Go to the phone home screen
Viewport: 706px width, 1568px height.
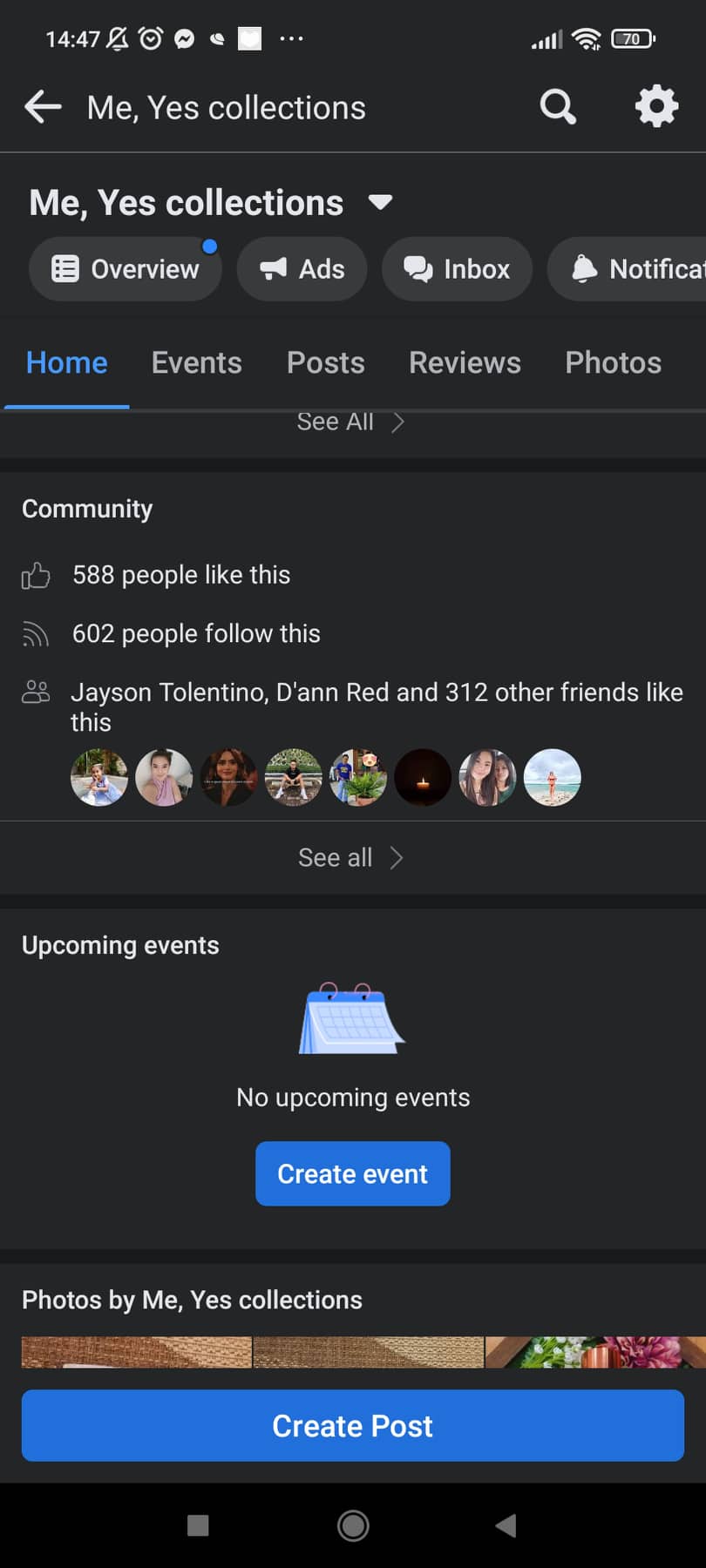[x=353, y=1525]
